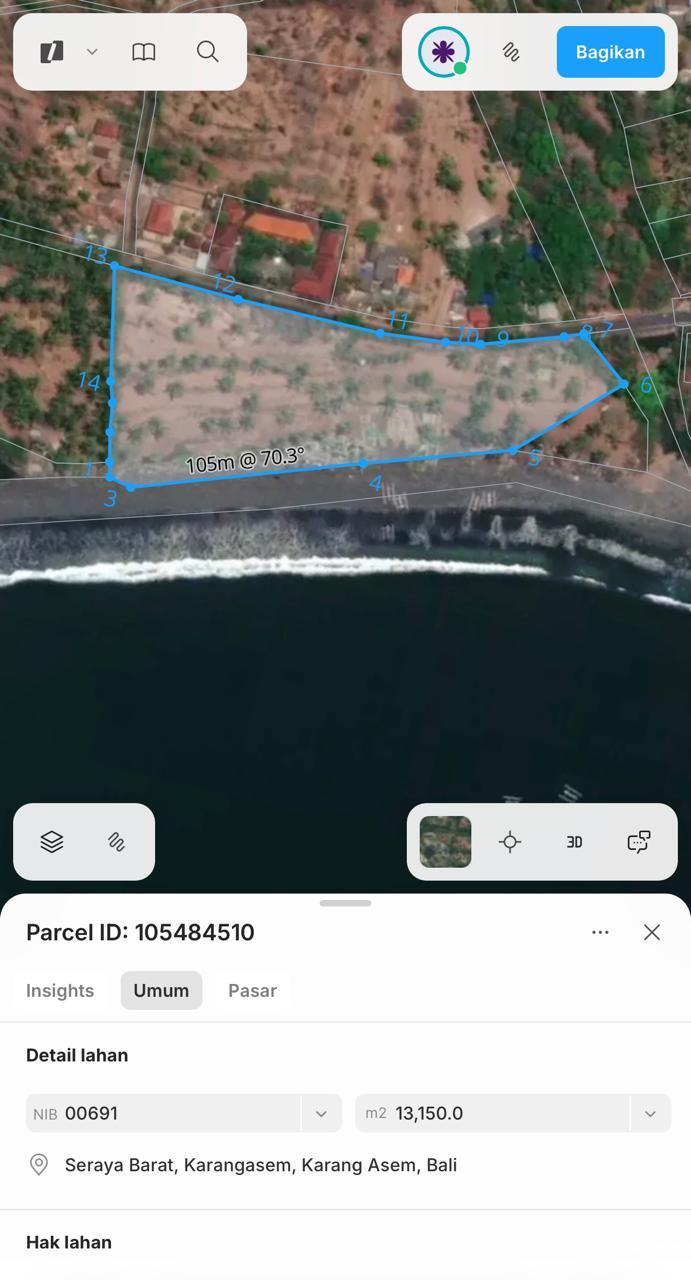Screen dimensions: 691x1280
Task: Expand the m2 area unit dropdown
Action: tap(650, 1113)
